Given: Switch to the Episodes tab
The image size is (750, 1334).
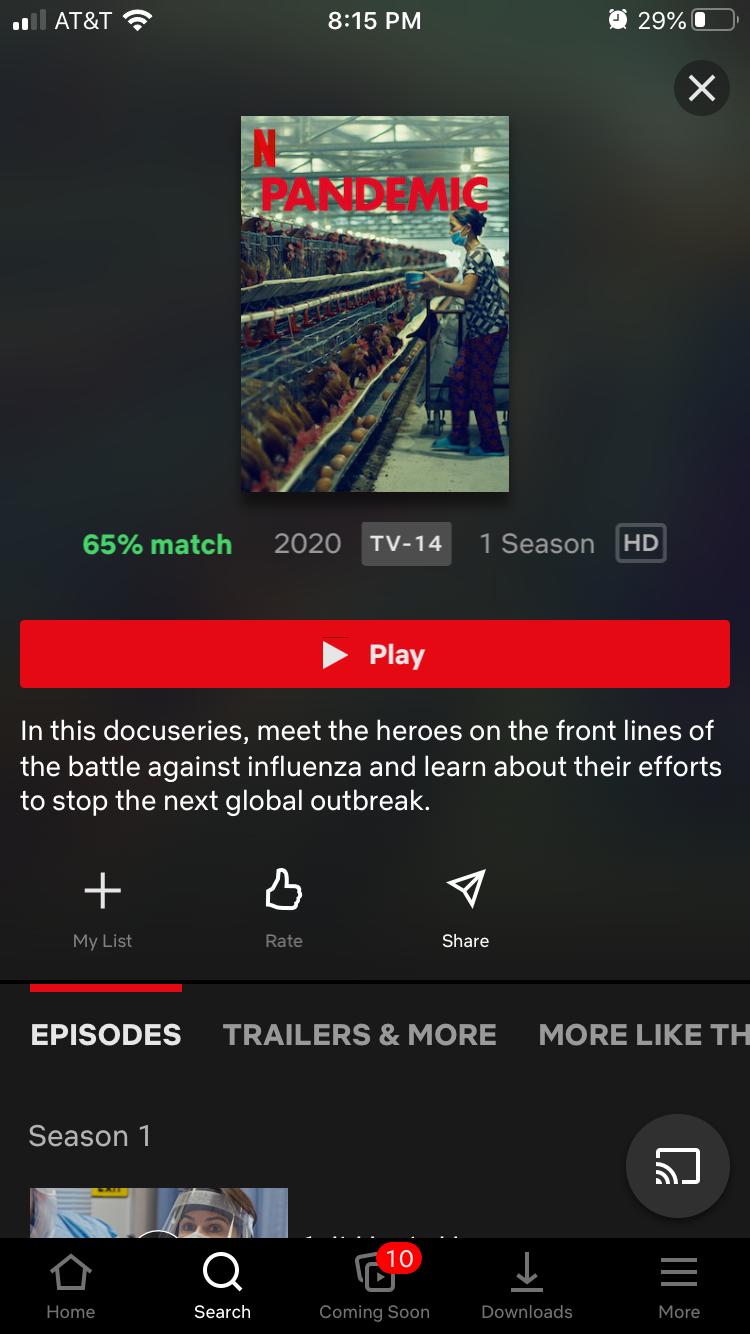Looking at the screenshot, I should coord(106,1035).
